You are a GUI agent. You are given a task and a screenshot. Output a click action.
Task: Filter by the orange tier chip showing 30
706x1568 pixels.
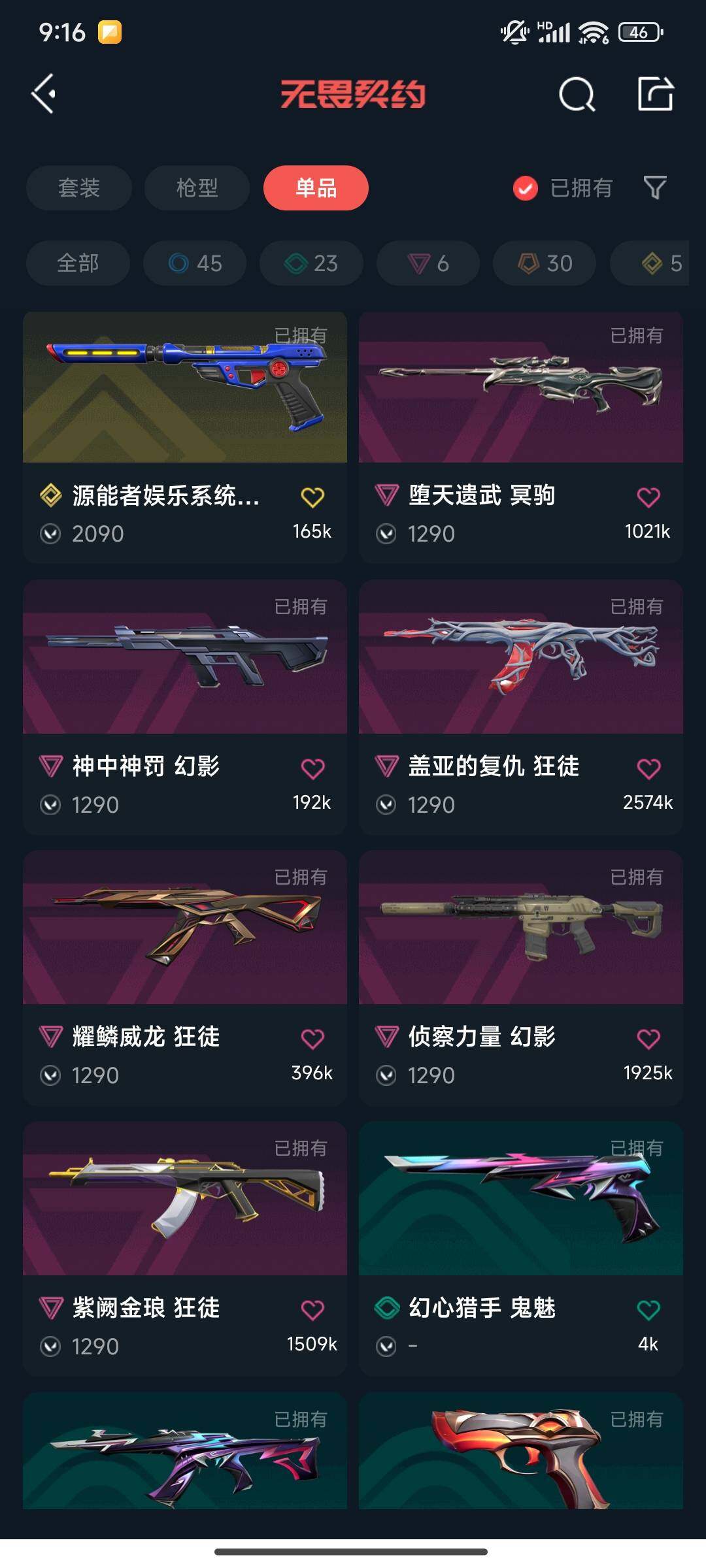545,263
